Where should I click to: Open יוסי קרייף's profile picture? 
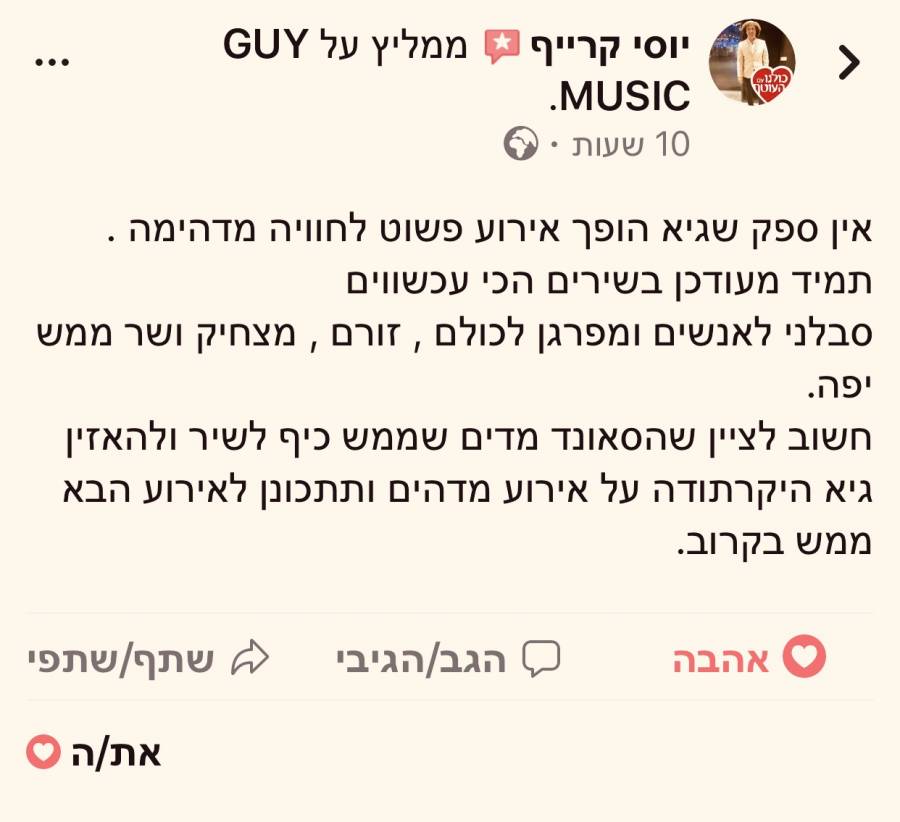(752, 63)
